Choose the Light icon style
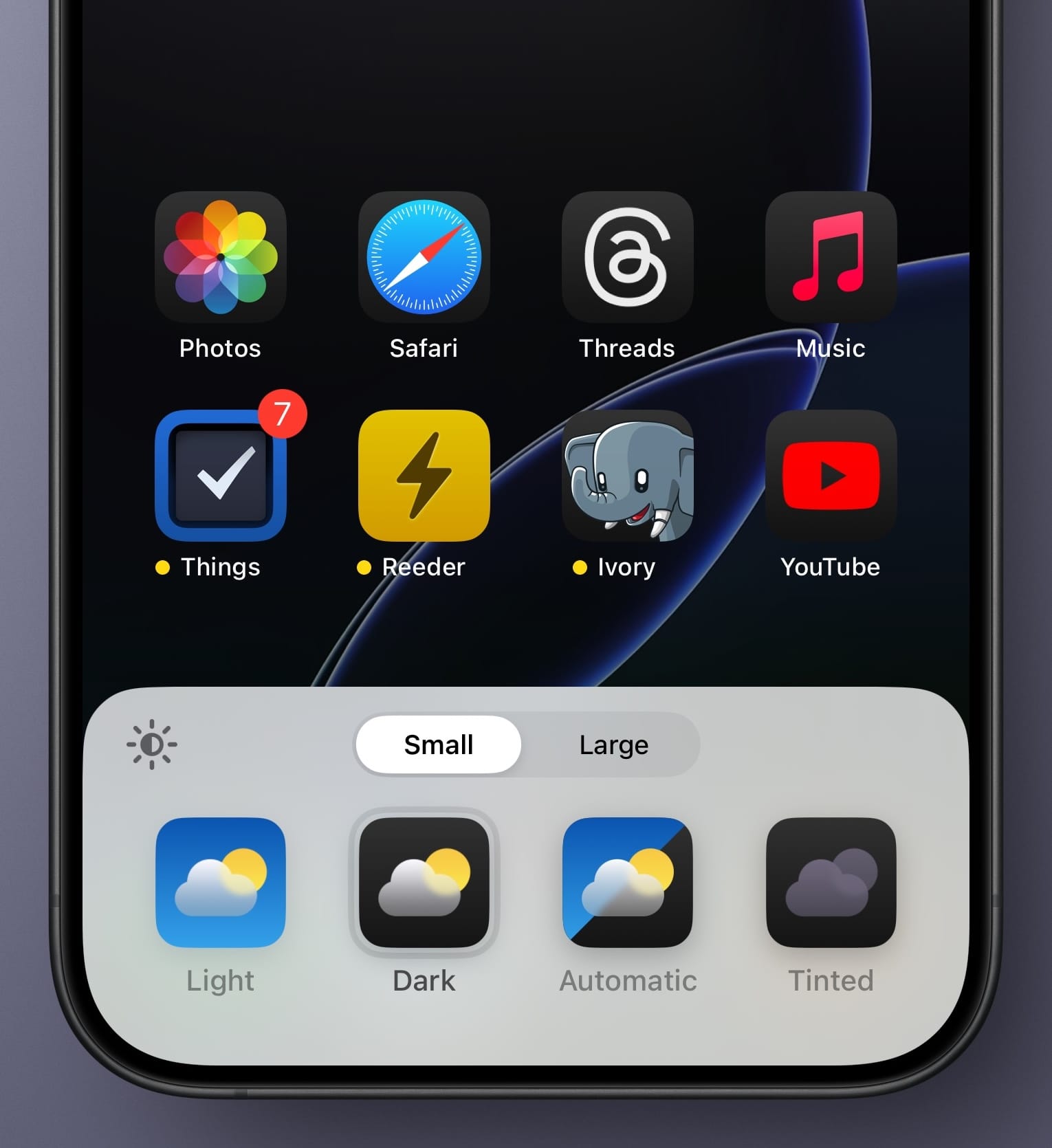Screen dimensions: 1052x1148 point(221,883)
